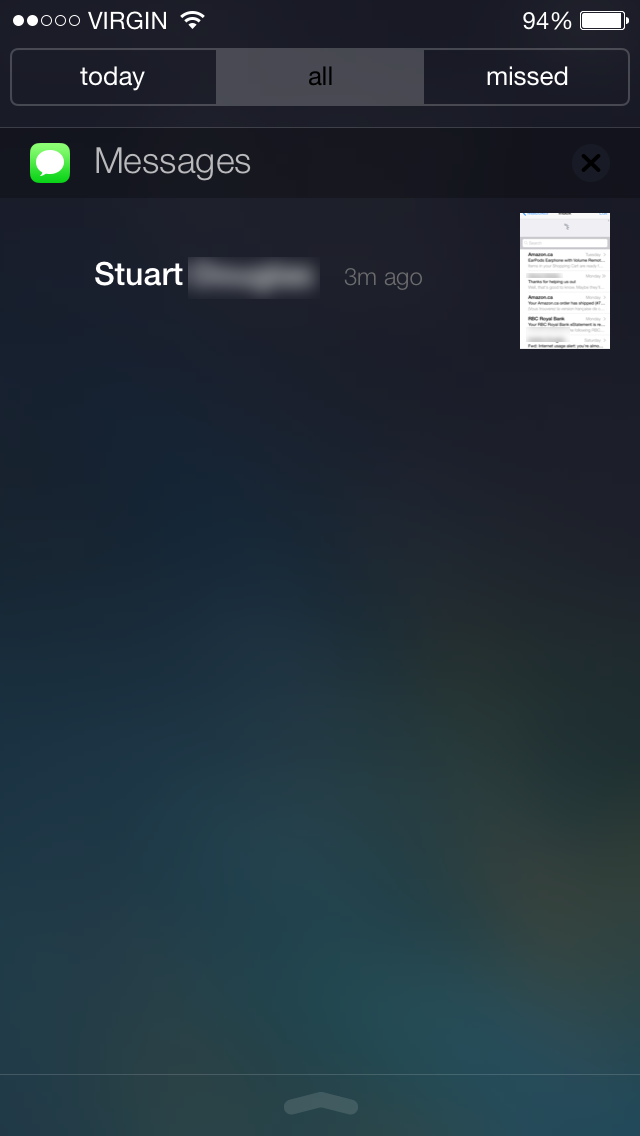The image size is (640, 1136).
Task: Open the message notification from Stuart
Action: coord(320,279)
